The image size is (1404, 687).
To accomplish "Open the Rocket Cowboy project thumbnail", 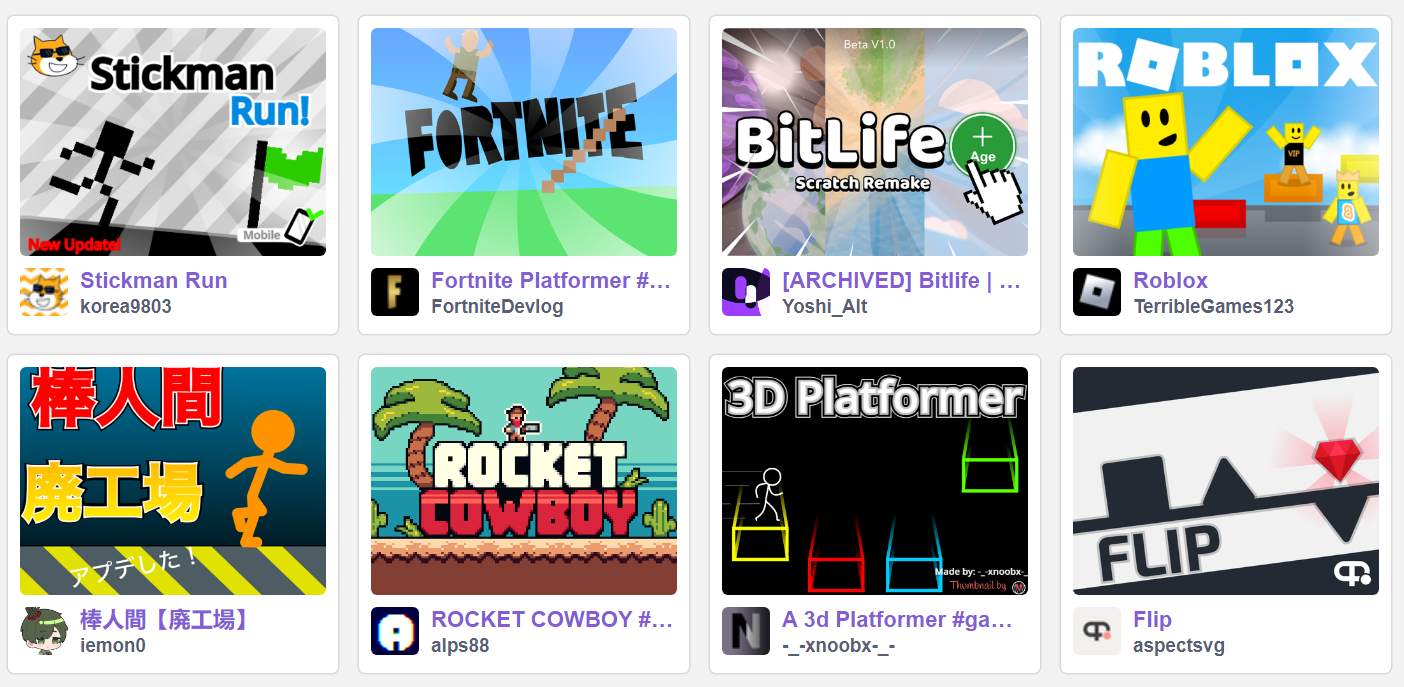I will point(524,481).
